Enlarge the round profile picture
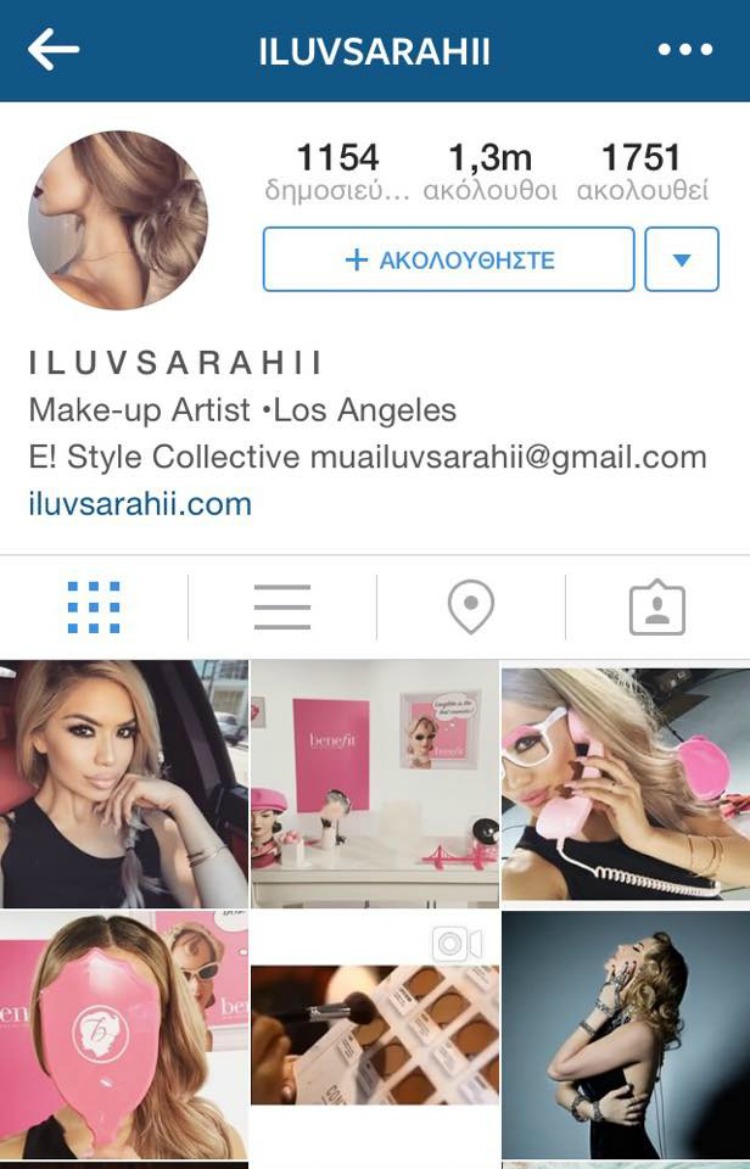Screen dimensions: 750x1169 (118, 220)
